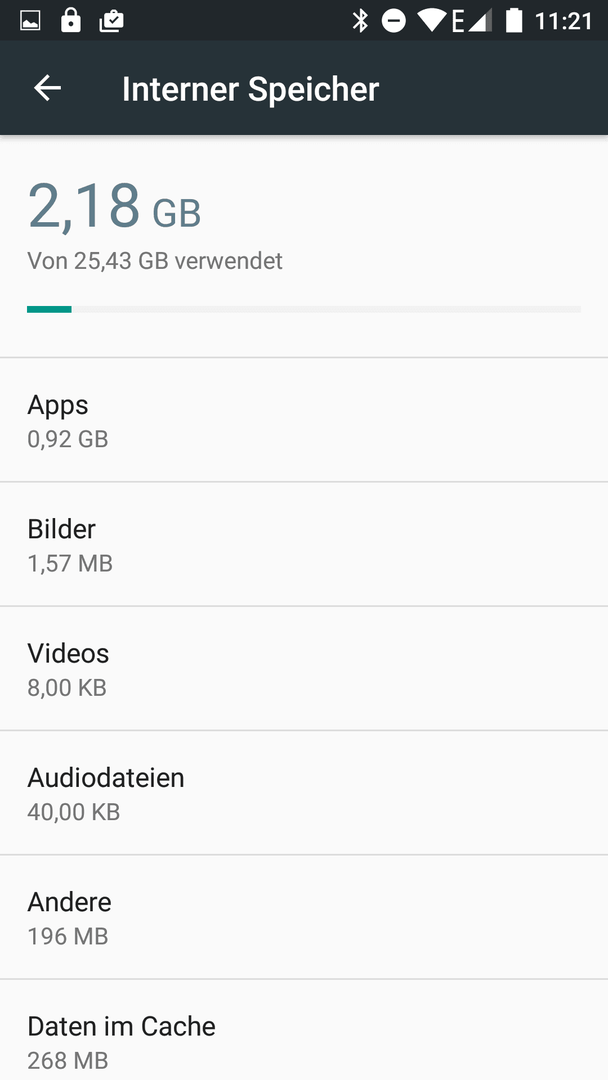Image resolution: width=608 pixels, height=1080 pixels.
Task: Tap the Andere storage row
Action: [304, 917]
